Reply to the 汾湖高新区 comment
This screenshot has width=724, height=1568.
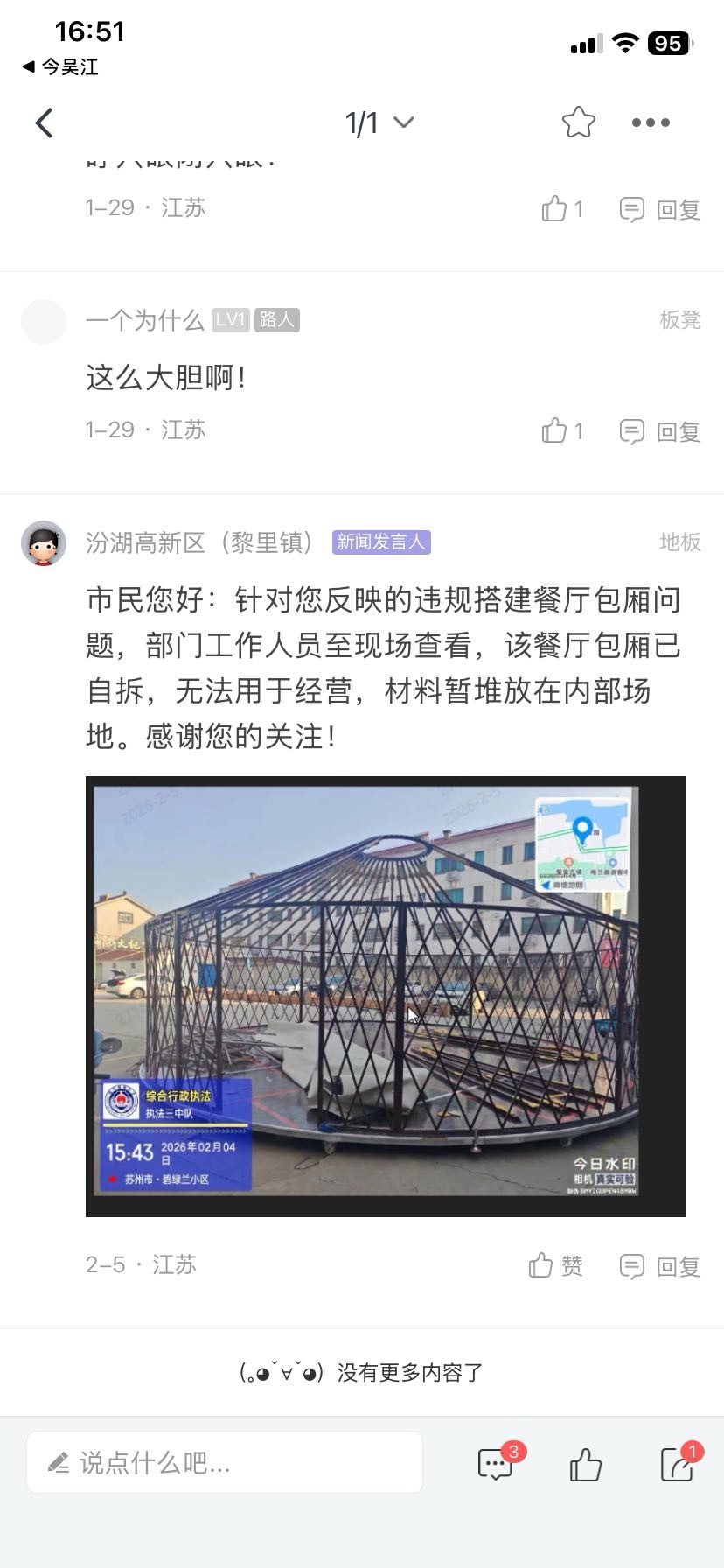[660, 1265]
